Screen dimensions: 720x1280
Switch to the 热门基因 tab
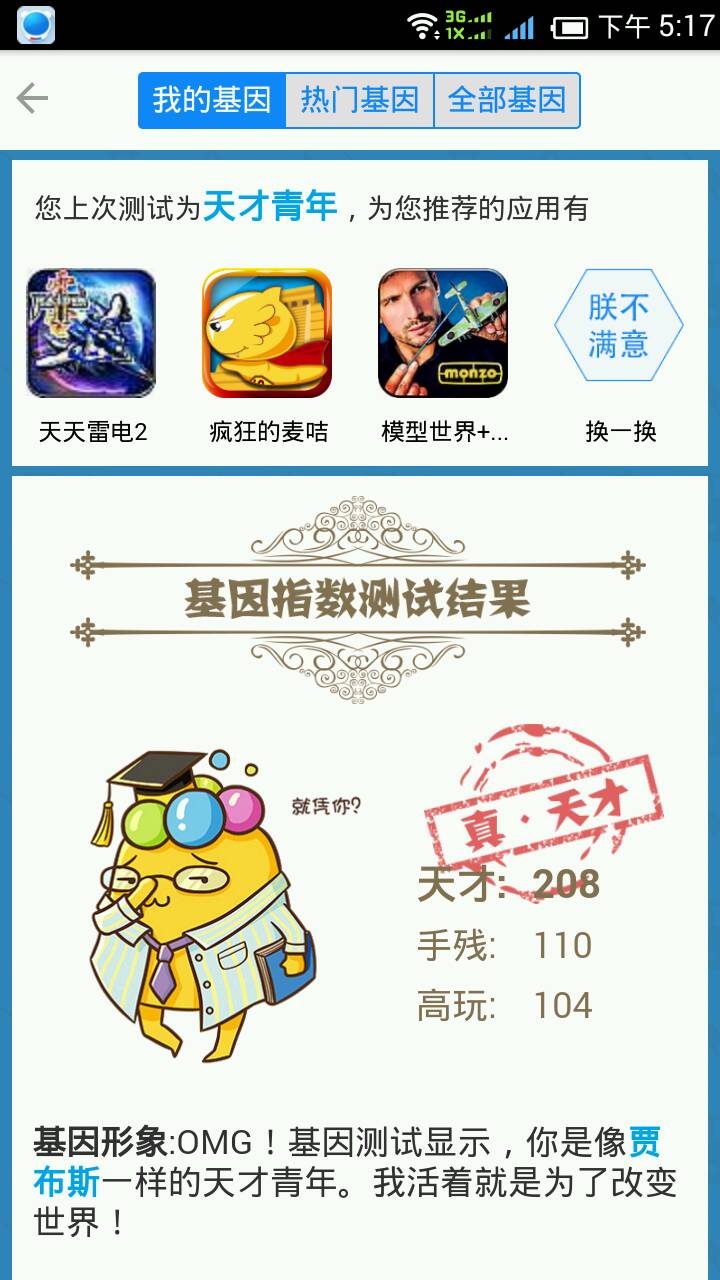click(x=359, y=100)
